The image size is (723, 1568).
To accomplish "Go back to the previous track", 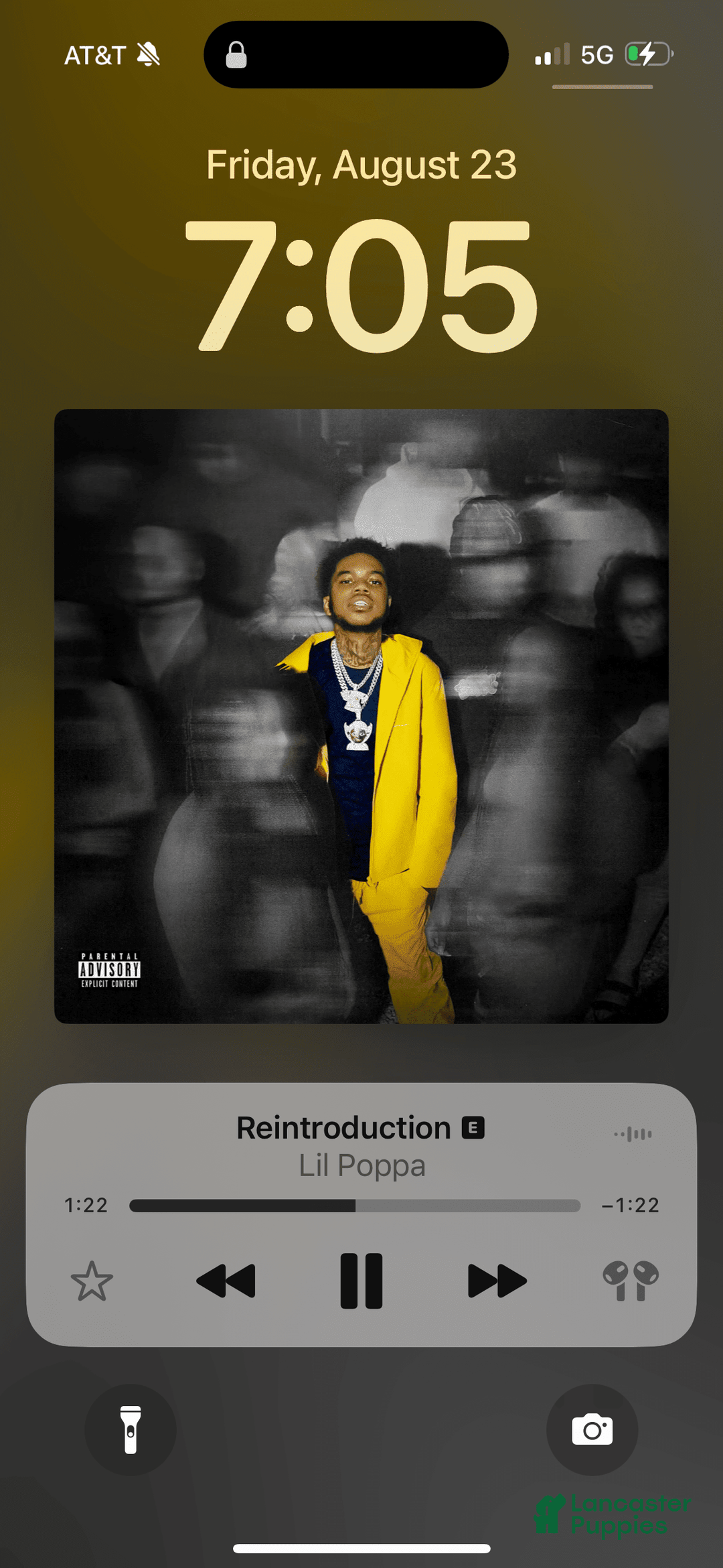I will click(x=226, y=1280).
